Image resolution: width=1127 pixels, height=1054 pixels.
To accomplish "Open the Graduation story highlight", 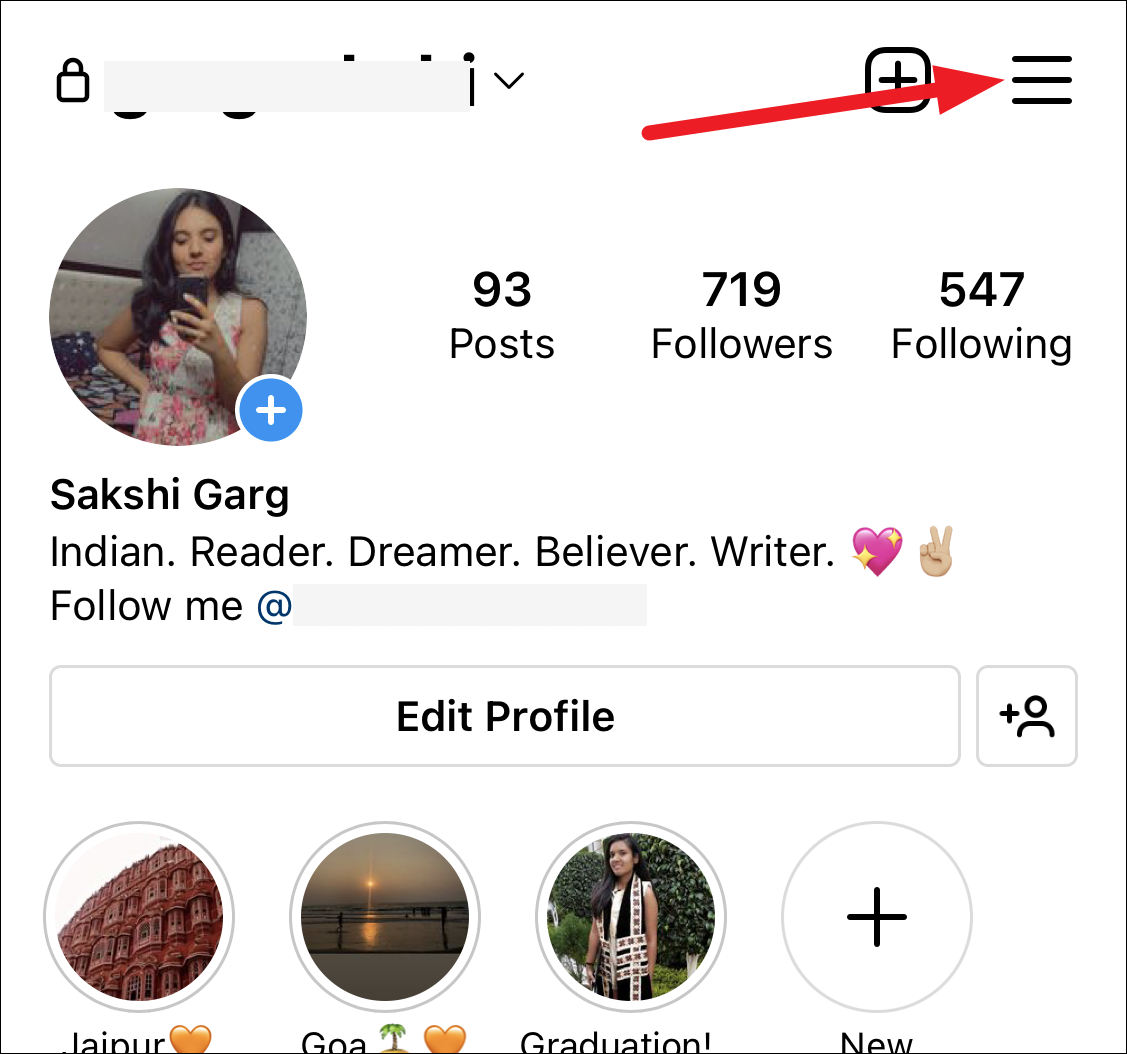I will pos(631,917).
